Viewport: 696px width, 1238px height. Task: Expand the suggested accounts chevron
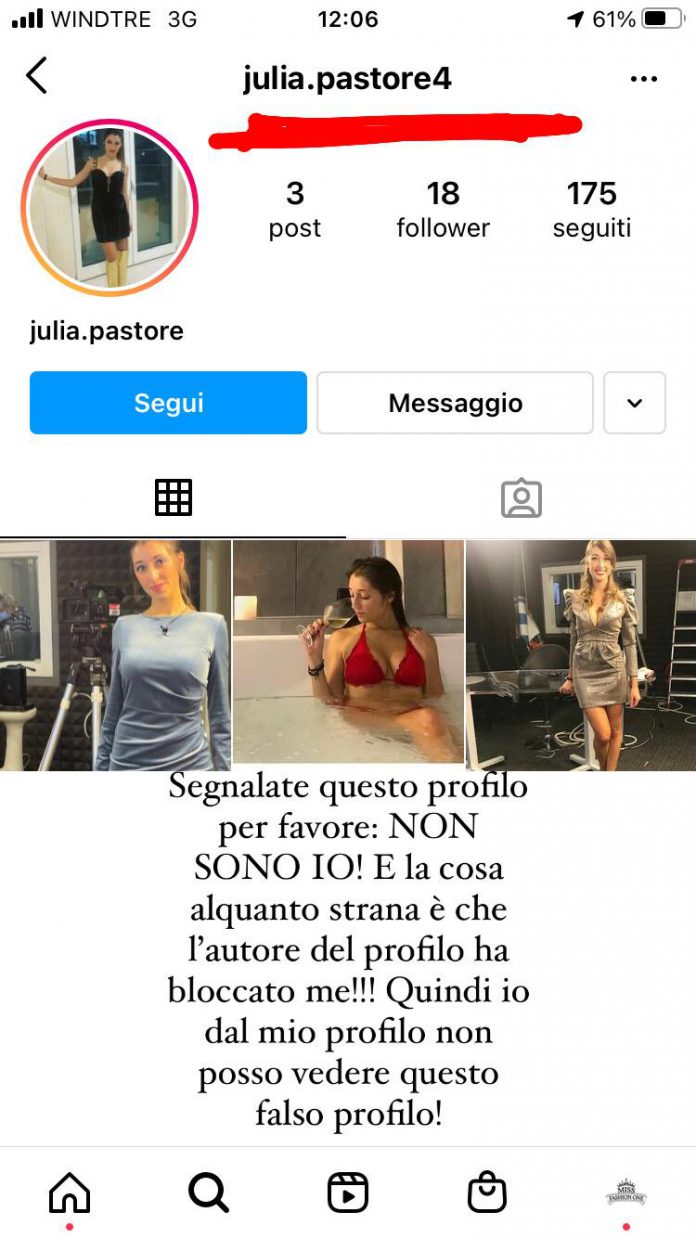click(x=634, y=403)
